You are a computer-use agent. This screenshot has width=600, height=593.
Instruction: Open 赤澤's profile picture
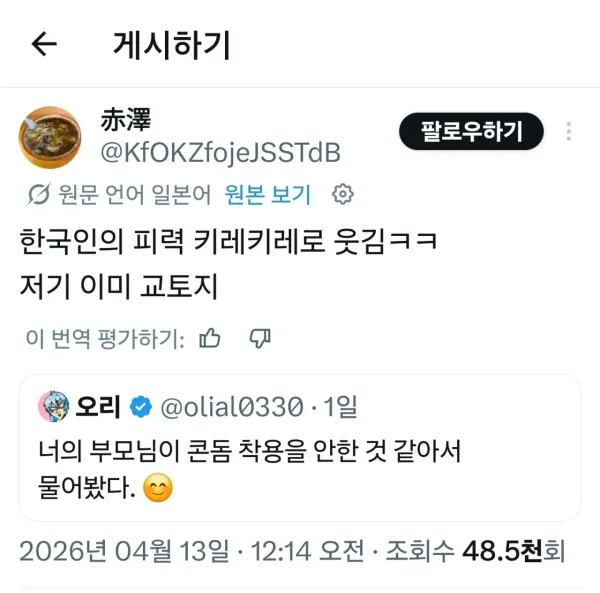coord(50,137)
